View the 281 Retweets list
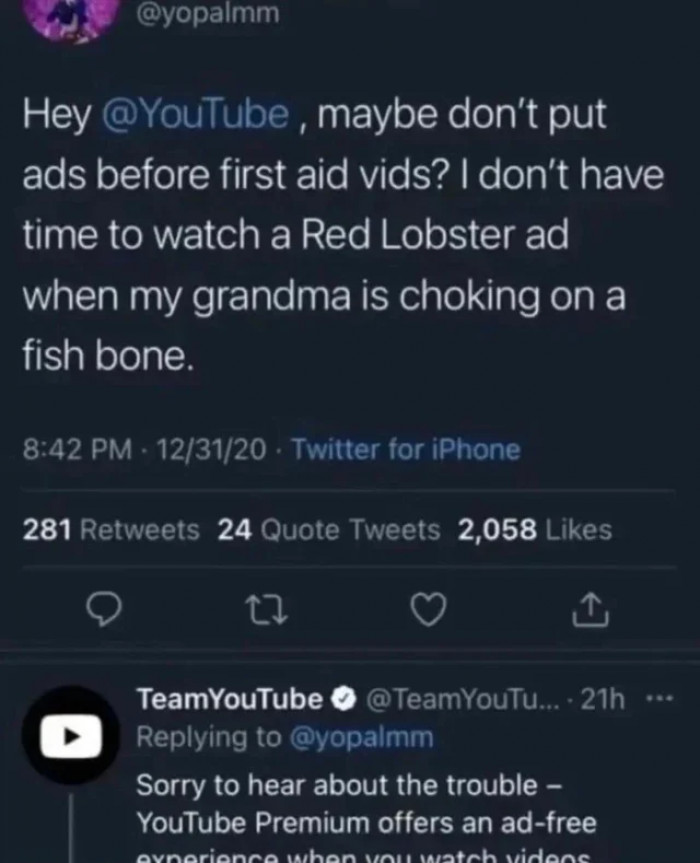Image resolution: width=700 pixels, height=863 pixels. click(x=111, y=530)
